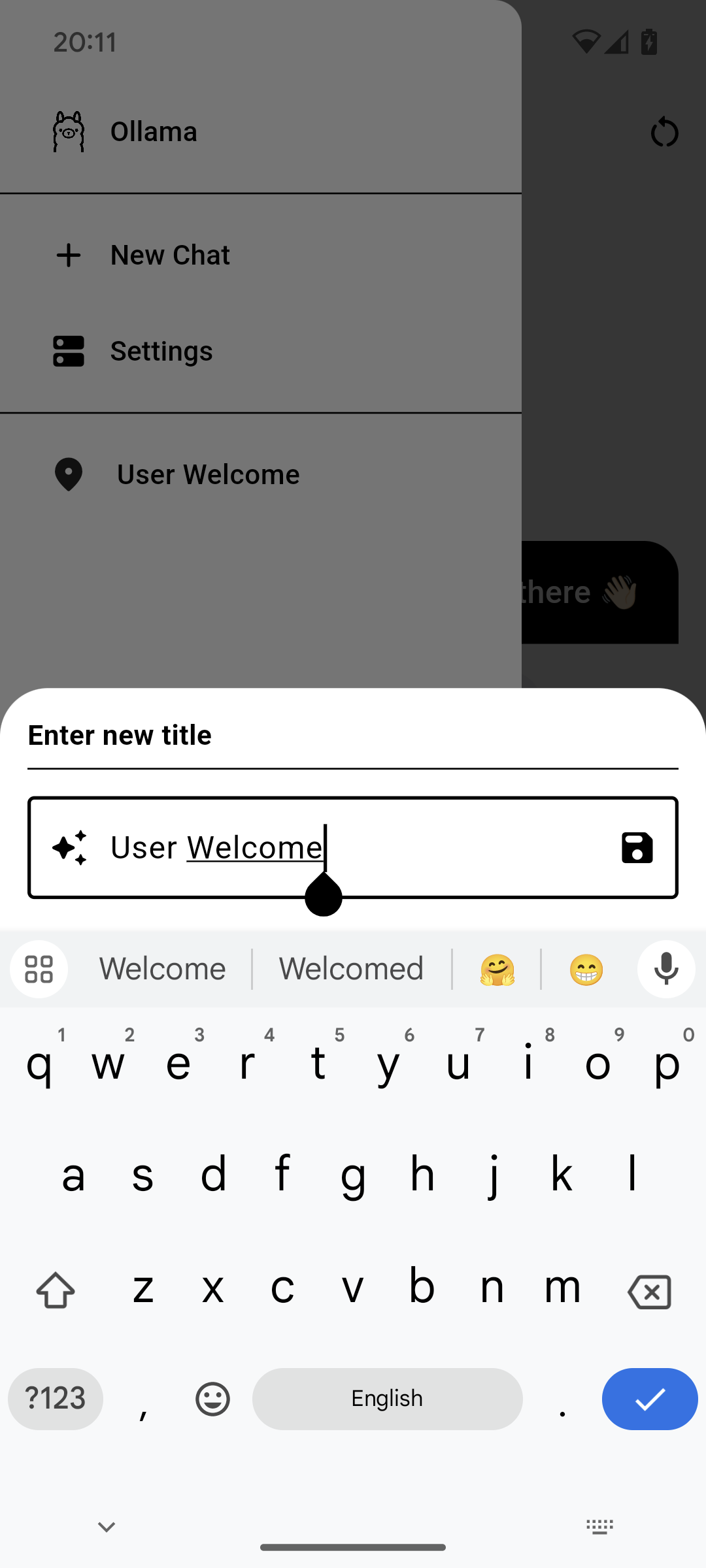The image size is (706, 1568).
Task: Start a New Chat
Action: pos(170,255)
